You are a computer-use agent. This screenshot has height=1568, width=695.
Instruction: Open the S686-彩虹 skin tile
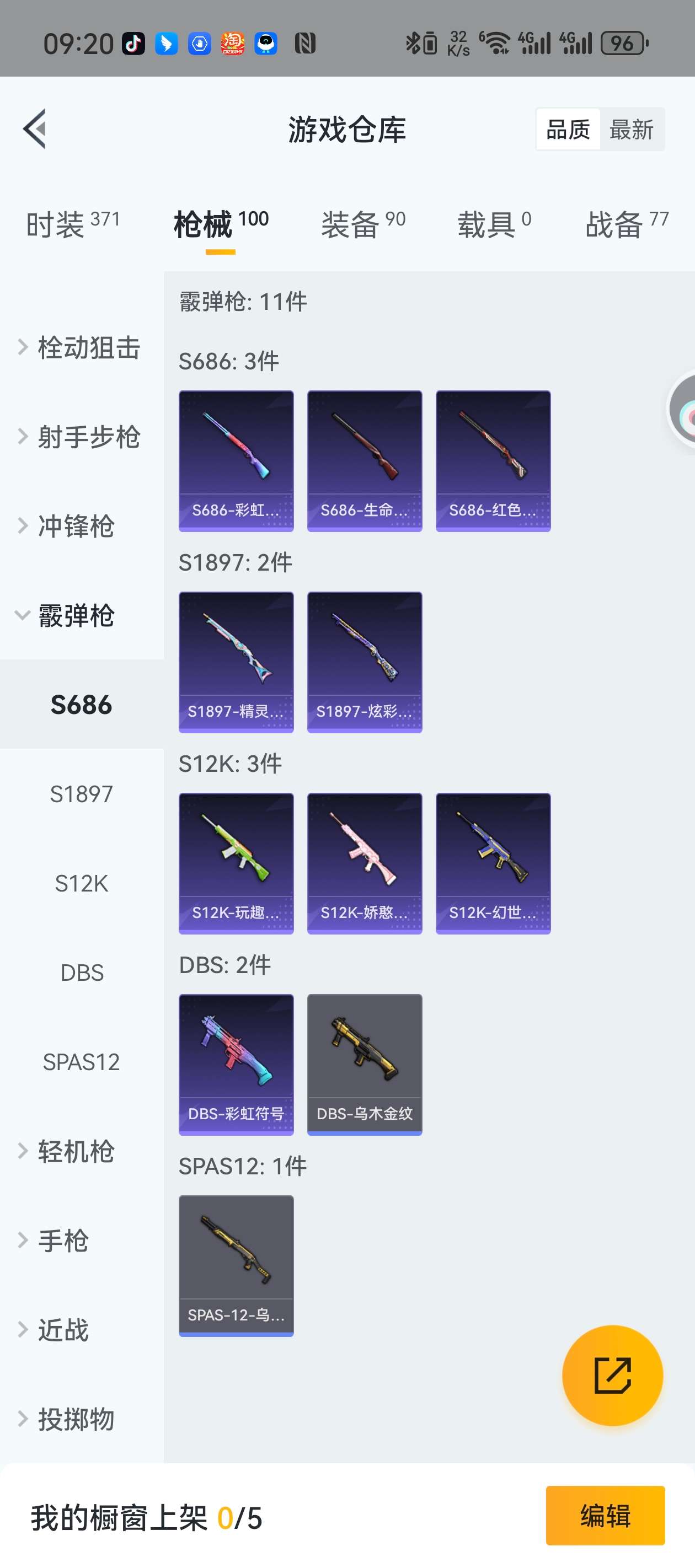pos(236,461)
